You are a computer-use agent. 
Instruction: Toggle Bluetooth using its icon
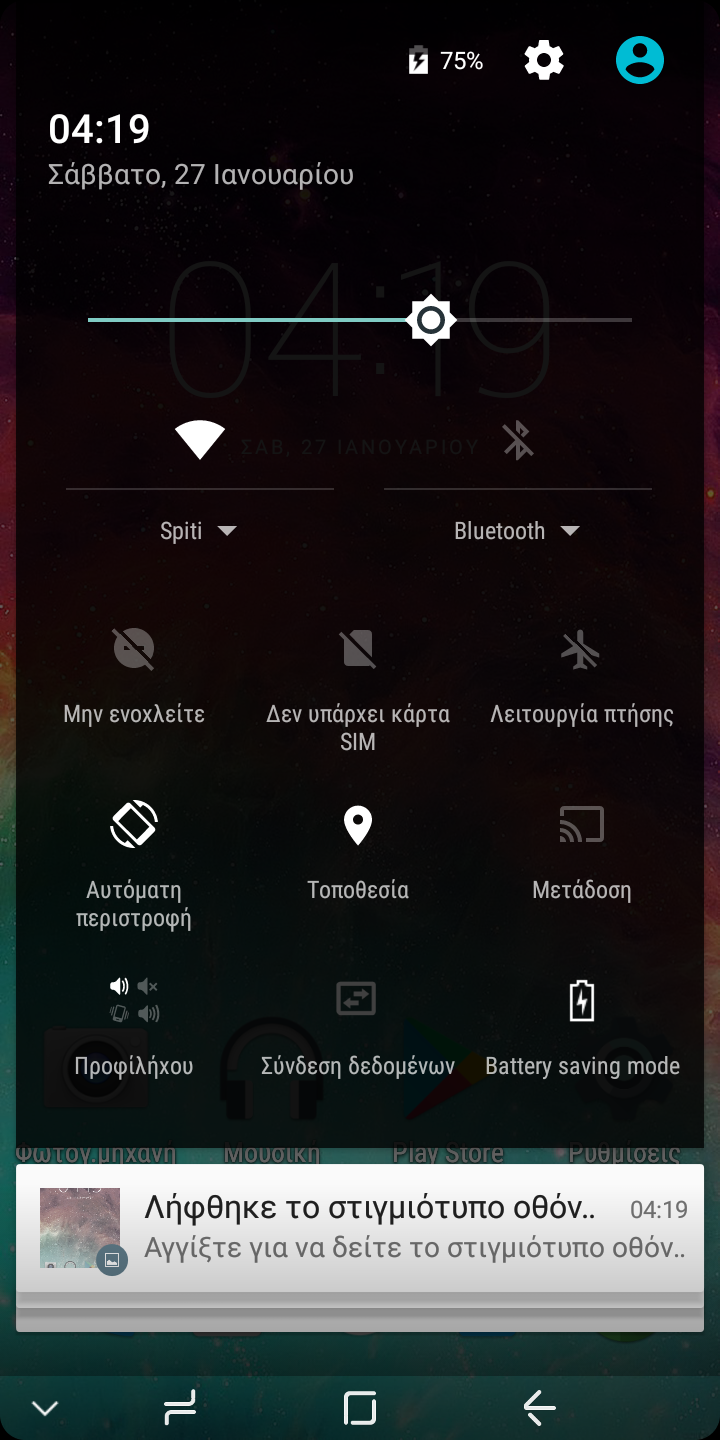[518, 440]
